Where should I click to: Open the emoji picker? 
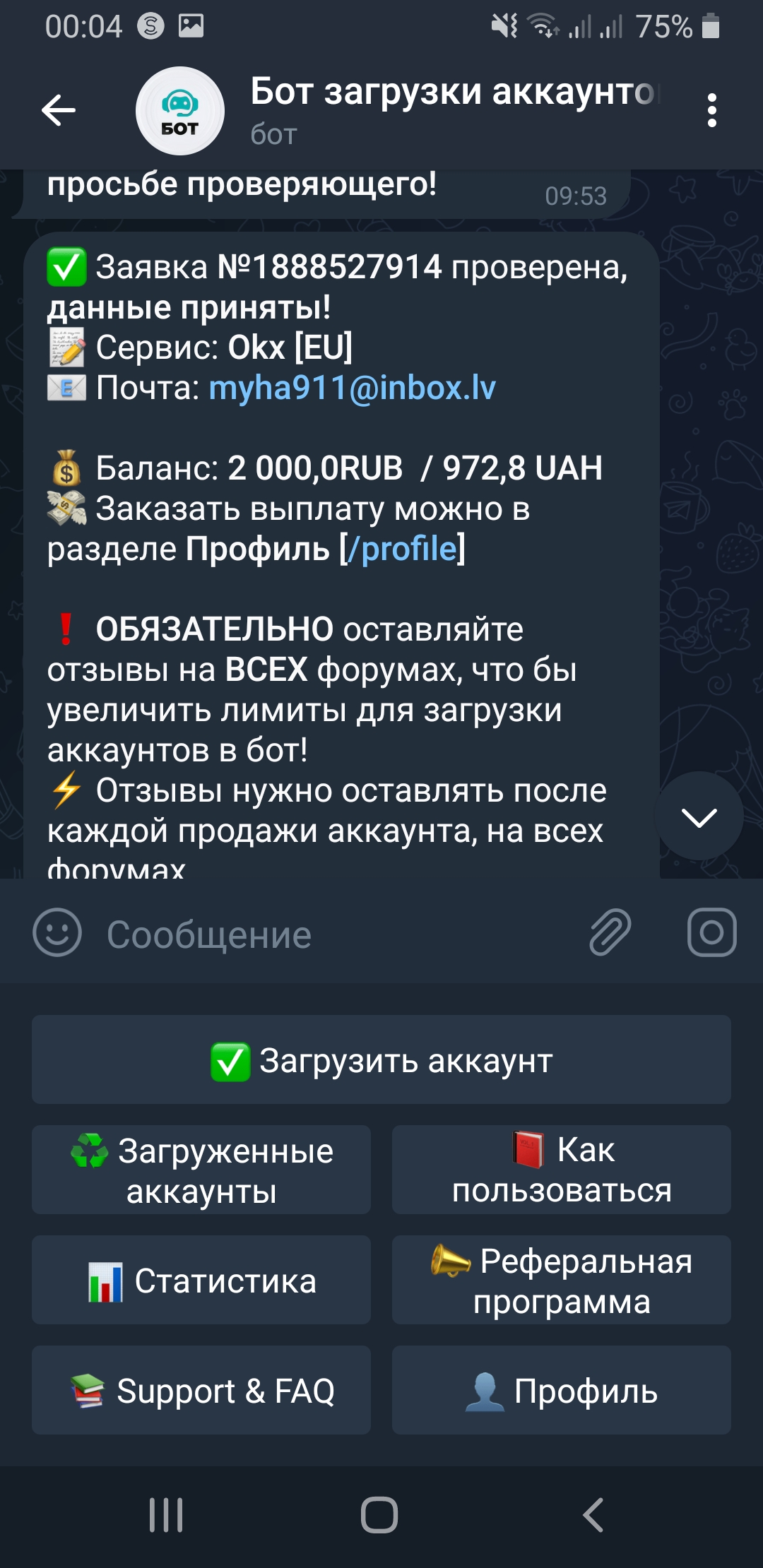tap(57, 933)
